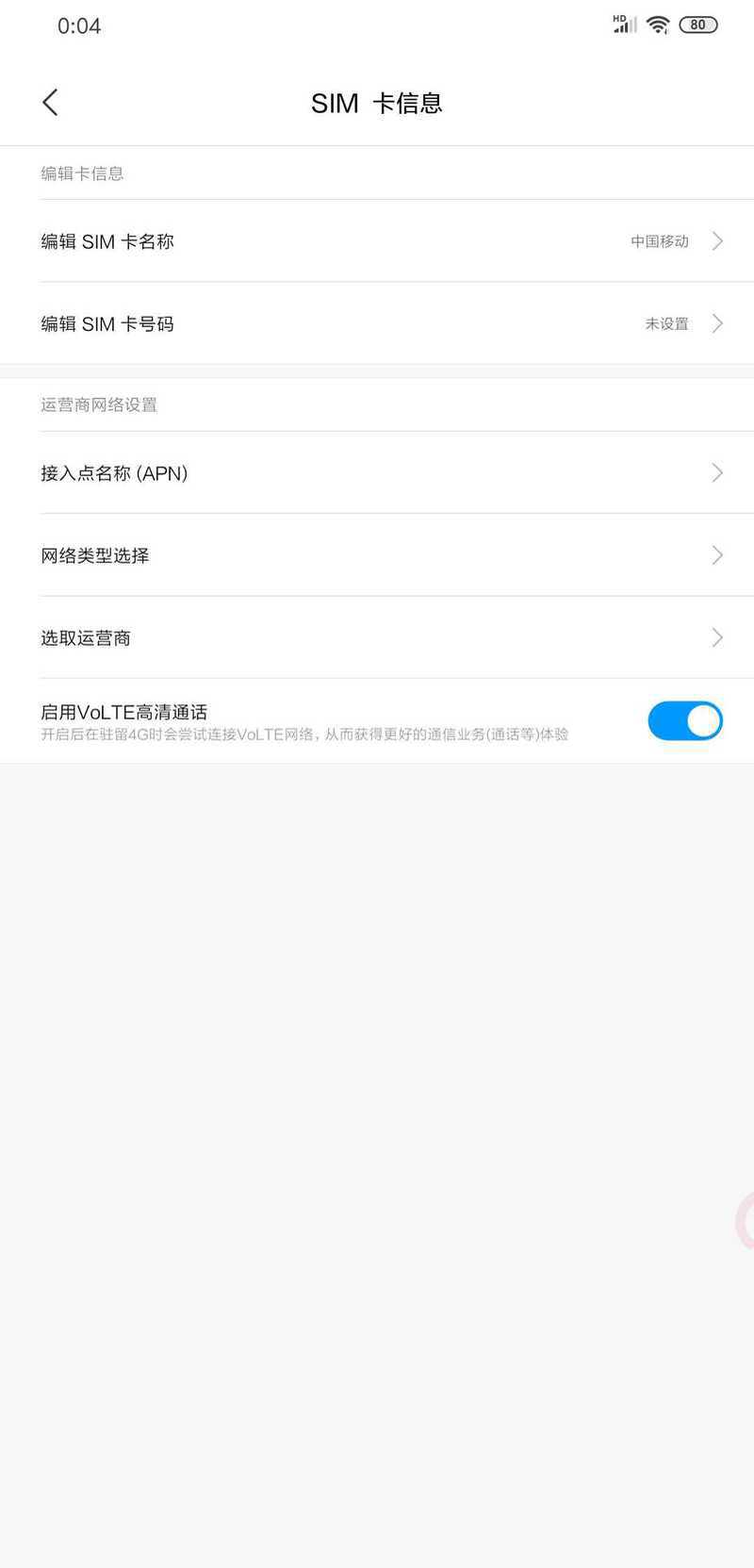Screen dimensions: 754x1568
Task: Go back from SIM 卡信息 page
Action: click(51, 103)
